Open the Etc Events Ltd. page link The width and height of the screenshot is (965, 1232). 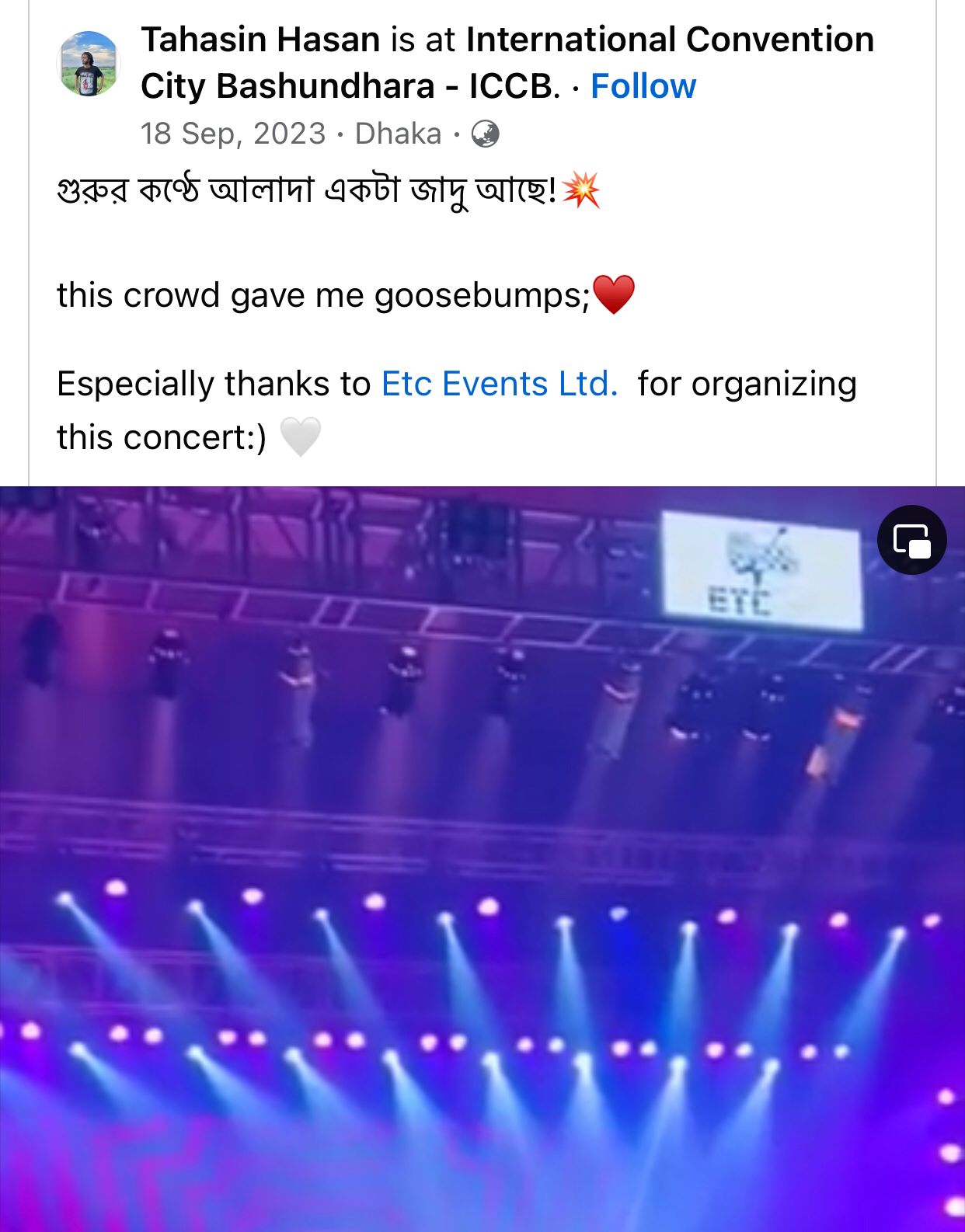tap(499, 384)
